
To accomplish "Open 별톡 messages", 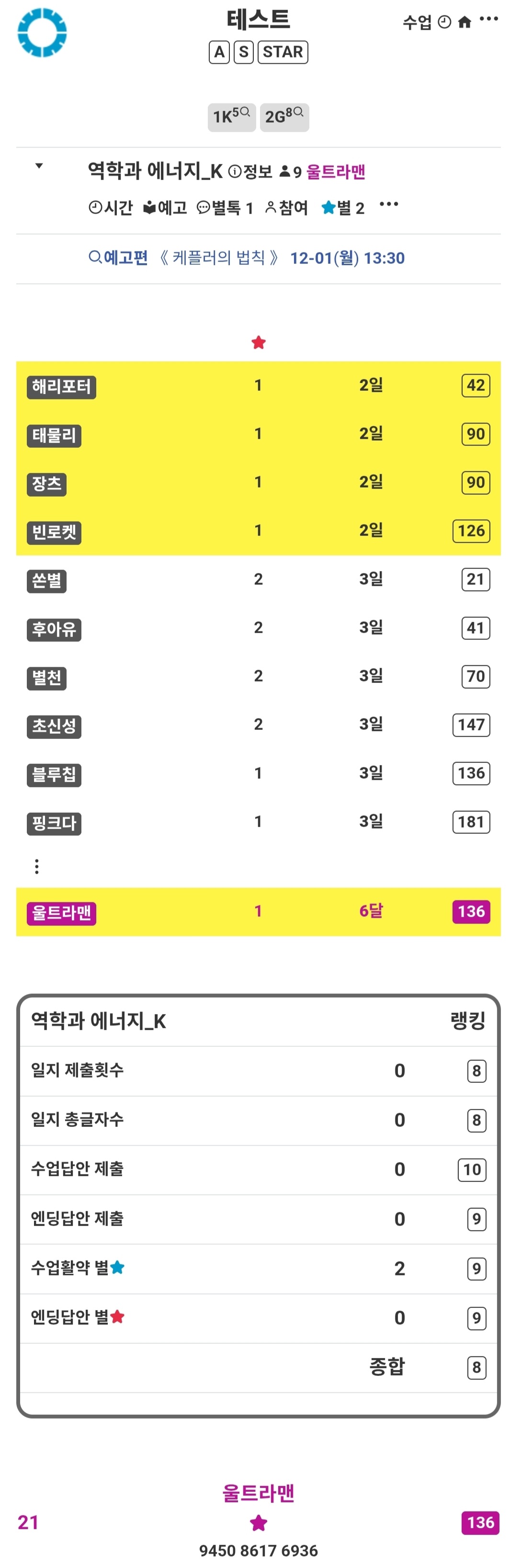I will coord(225,208).
